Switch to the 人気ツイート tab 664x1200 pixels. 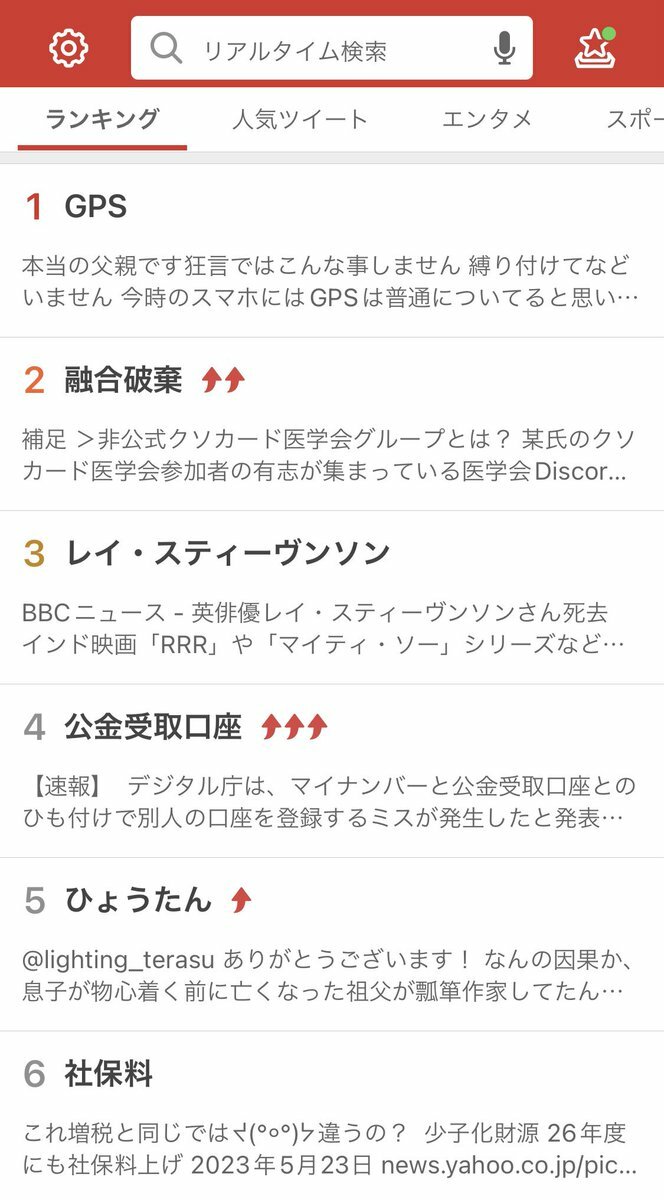pyautogui.click(x=299, y=119)
